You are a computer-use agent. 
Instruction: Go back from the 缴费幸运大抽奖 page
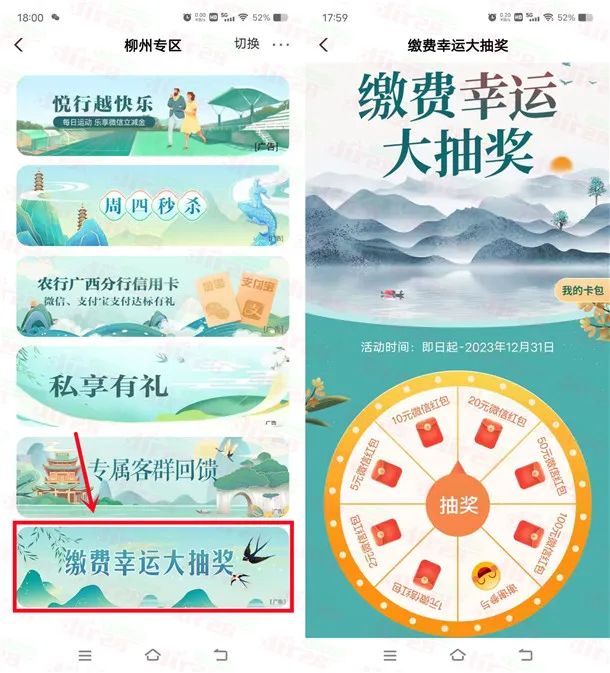tap(323, 45)
